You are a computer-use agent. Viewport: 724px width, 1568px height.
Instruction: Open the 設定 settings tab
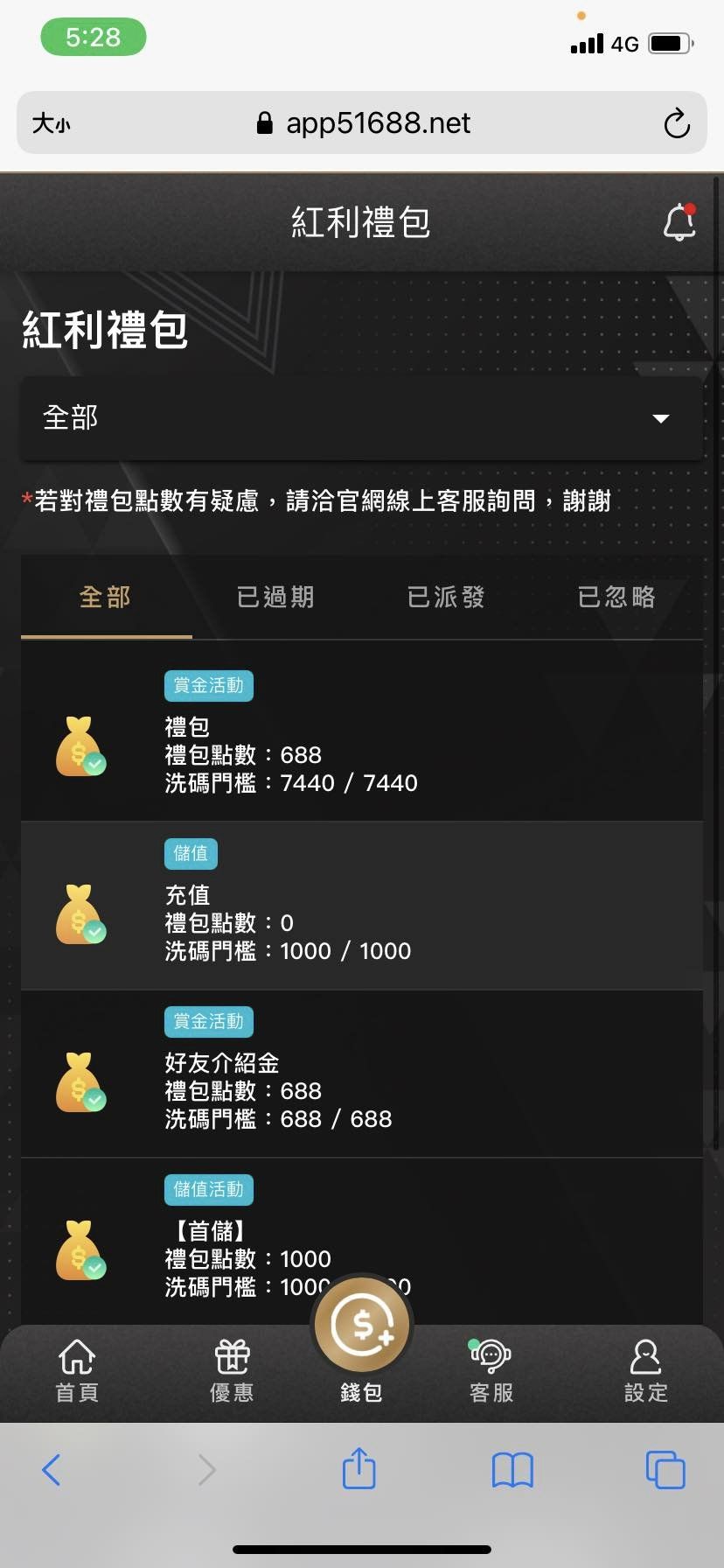pyautogui.click(x=645, y=1371)
